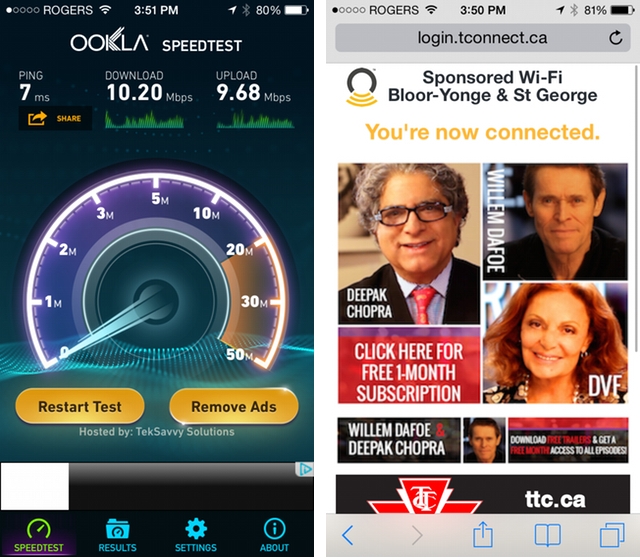Open Safari bookmarks
This screenshot has width=640, height=560.
point(547,535)
